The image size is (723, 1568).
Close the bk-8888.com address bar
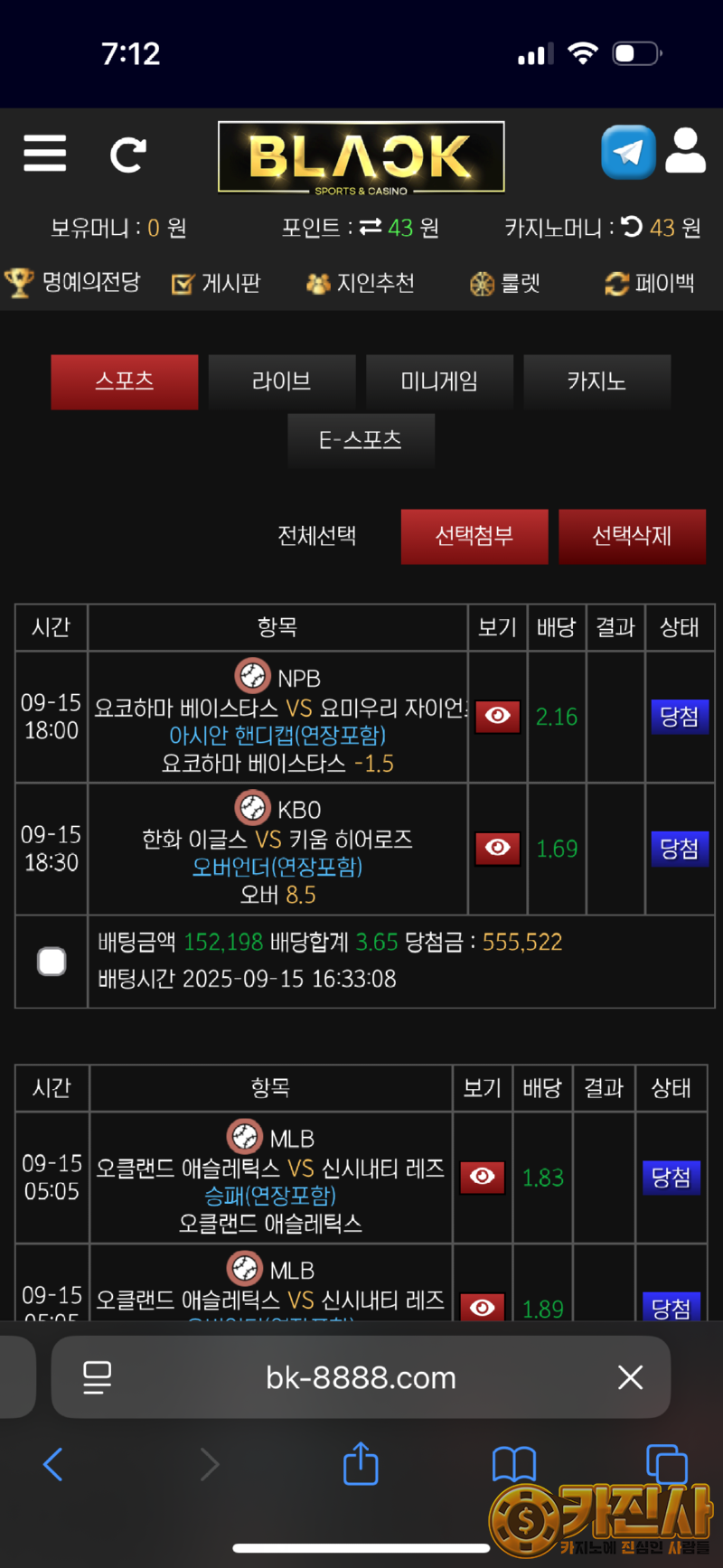pyautogui.click(x=630, y=1377)
